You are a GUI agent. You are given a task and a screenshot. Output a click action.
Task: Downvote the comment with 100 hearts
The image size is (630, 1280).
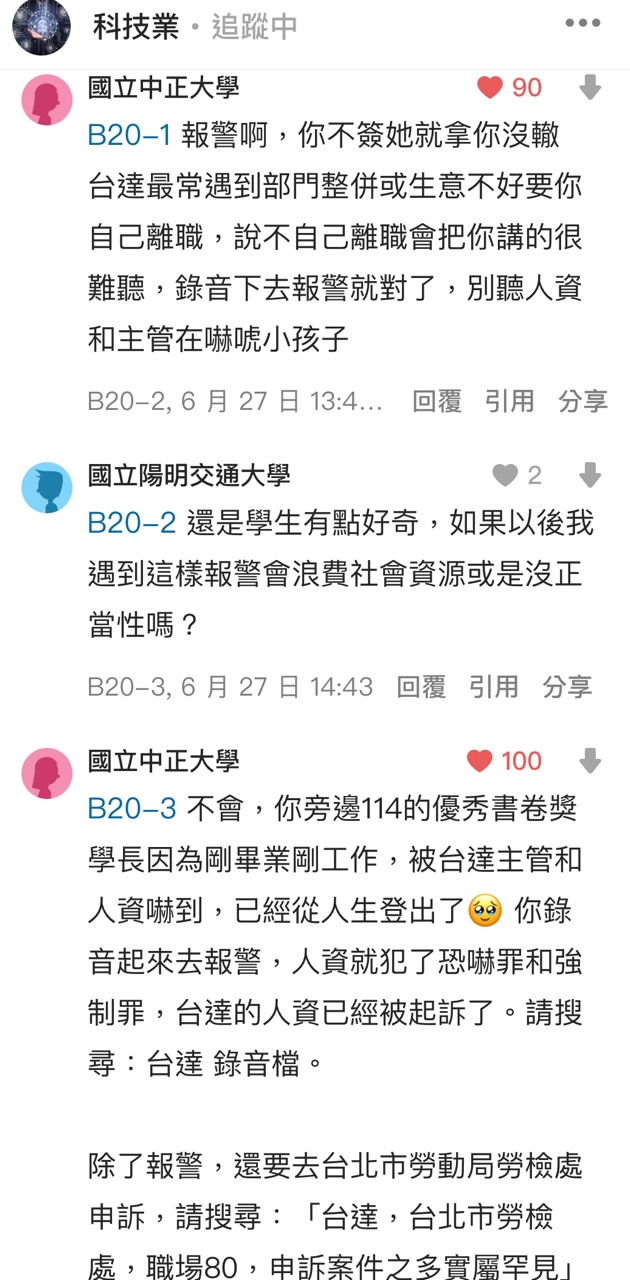591,761
